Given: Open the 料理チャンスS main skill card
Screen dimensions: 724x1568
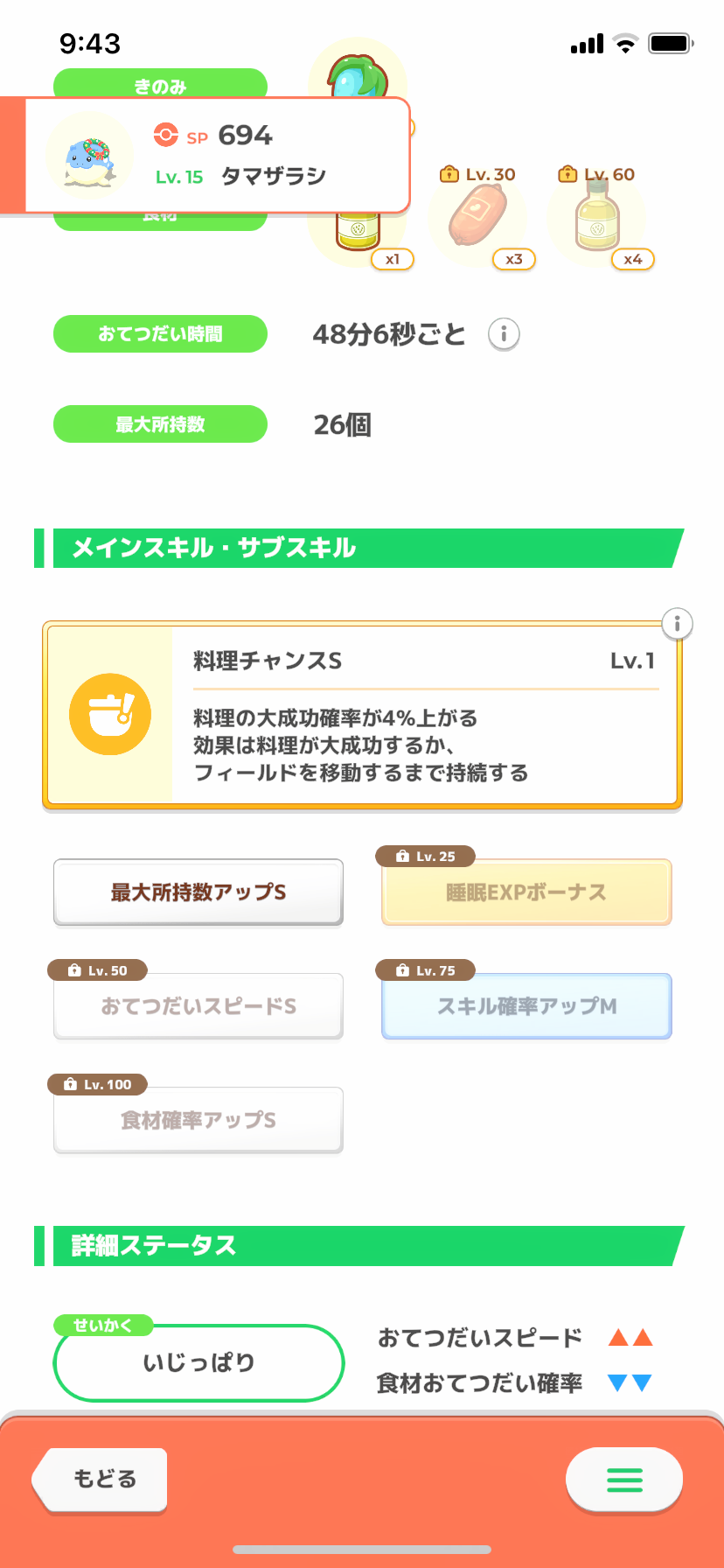Looking at the screenshot, I should tap(362, 714).
